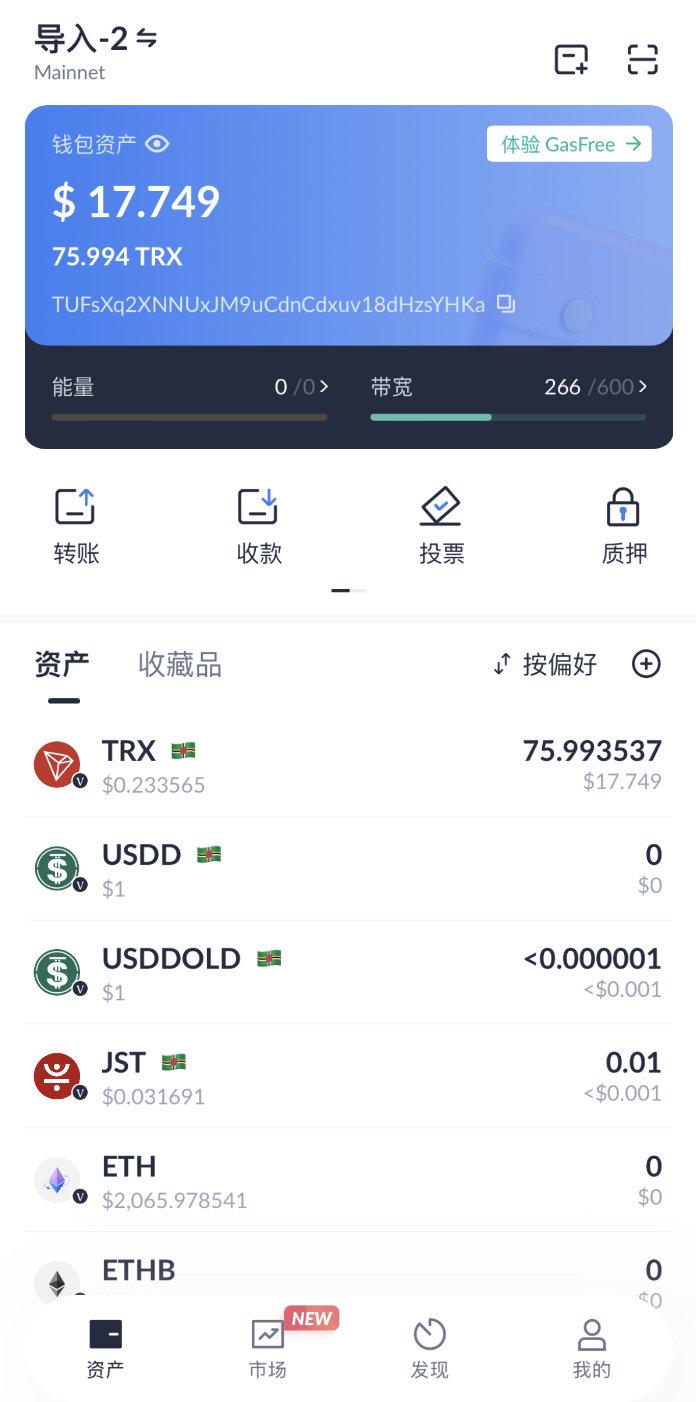Screen dimensions: 696x1402
Task: Open the 按偏好 sort option
Action: [x=546, y=664]
